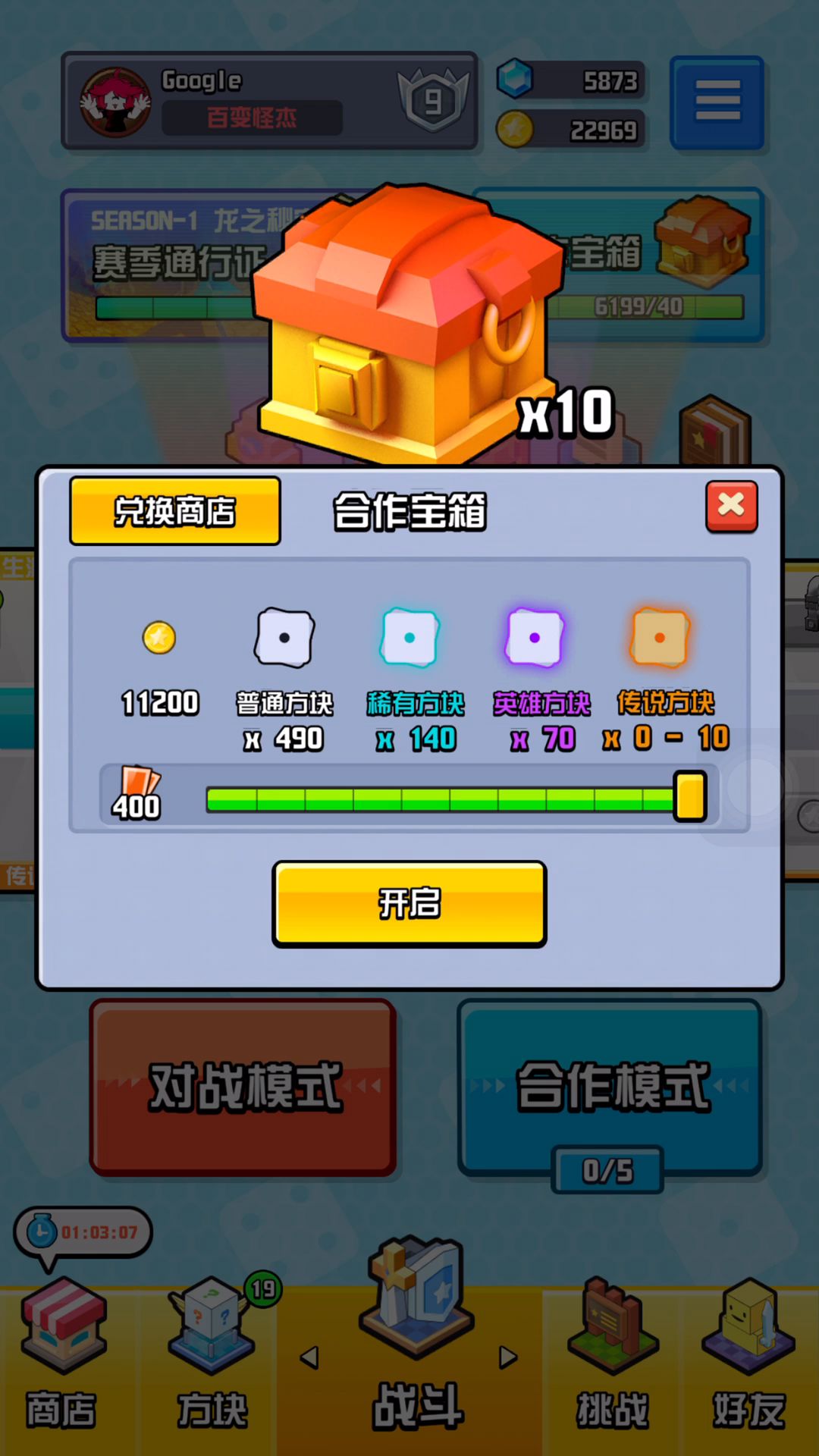This screenshot has height=1456, width=819.
Task: Close the 合作宝箱 dialog
Action: 731,506
